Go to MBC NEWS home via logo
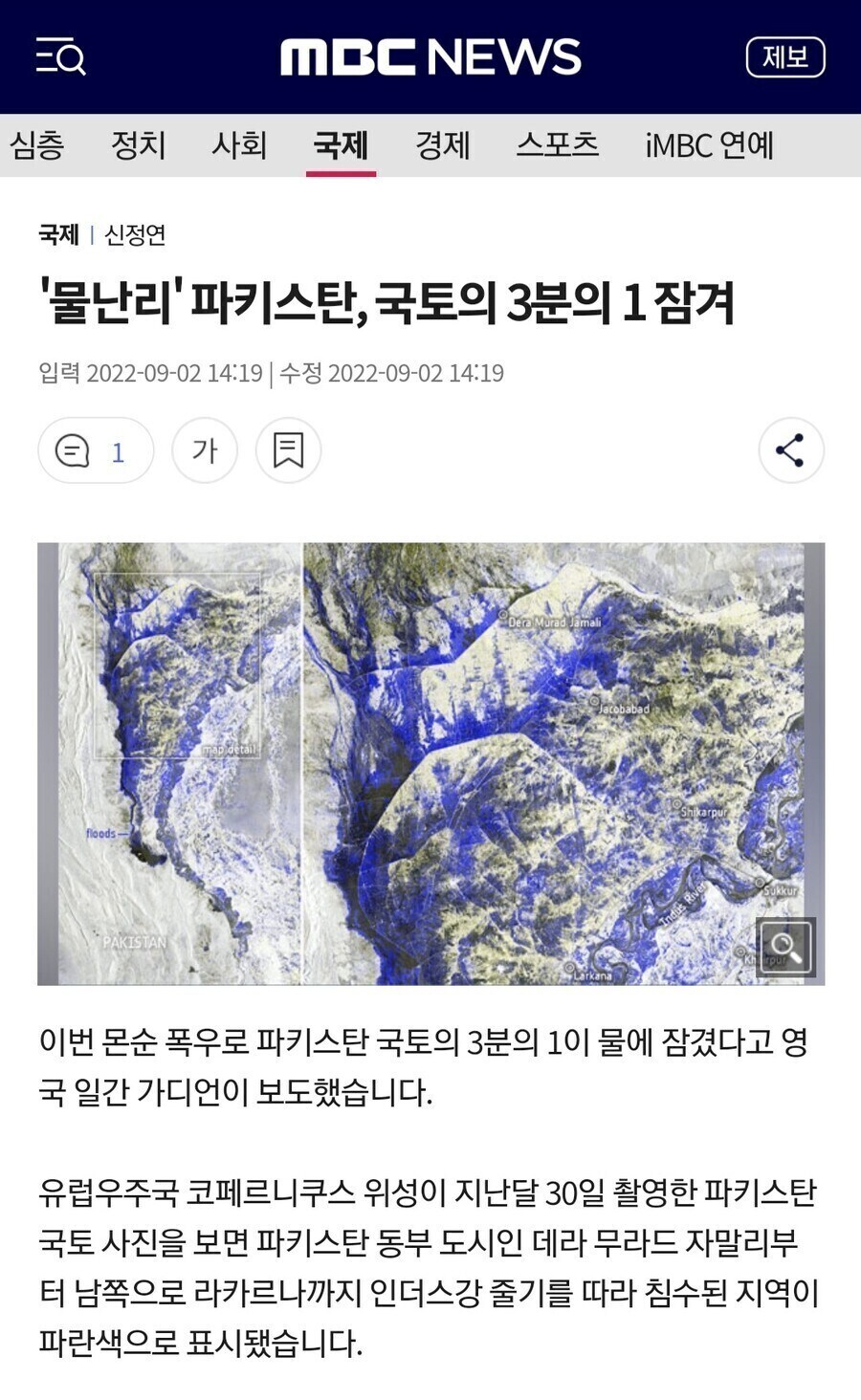This screenshot has height=1400, width=861. (430, 56)
